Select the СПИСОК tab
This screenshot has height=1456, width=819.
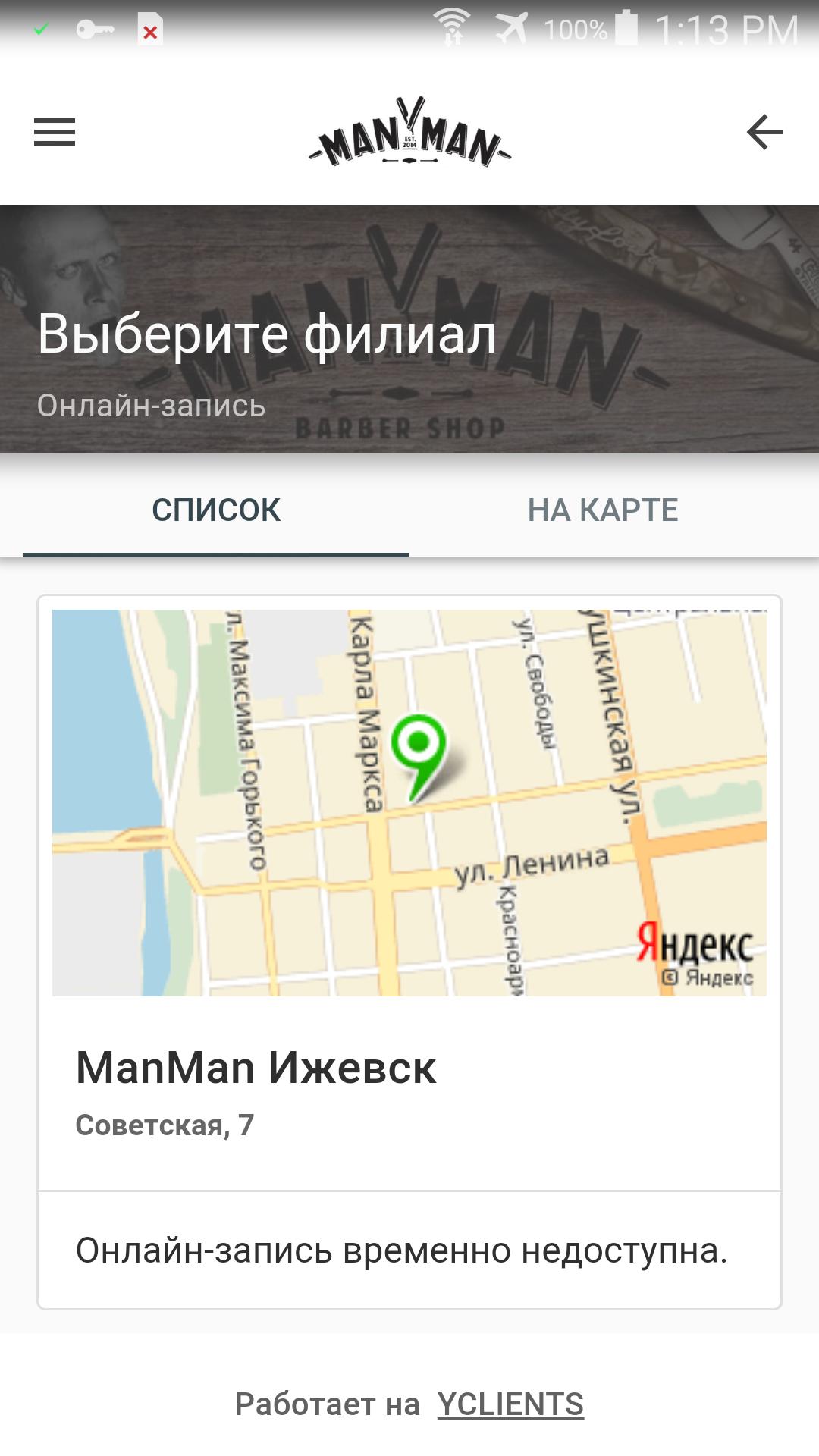[x=216, y=510]
